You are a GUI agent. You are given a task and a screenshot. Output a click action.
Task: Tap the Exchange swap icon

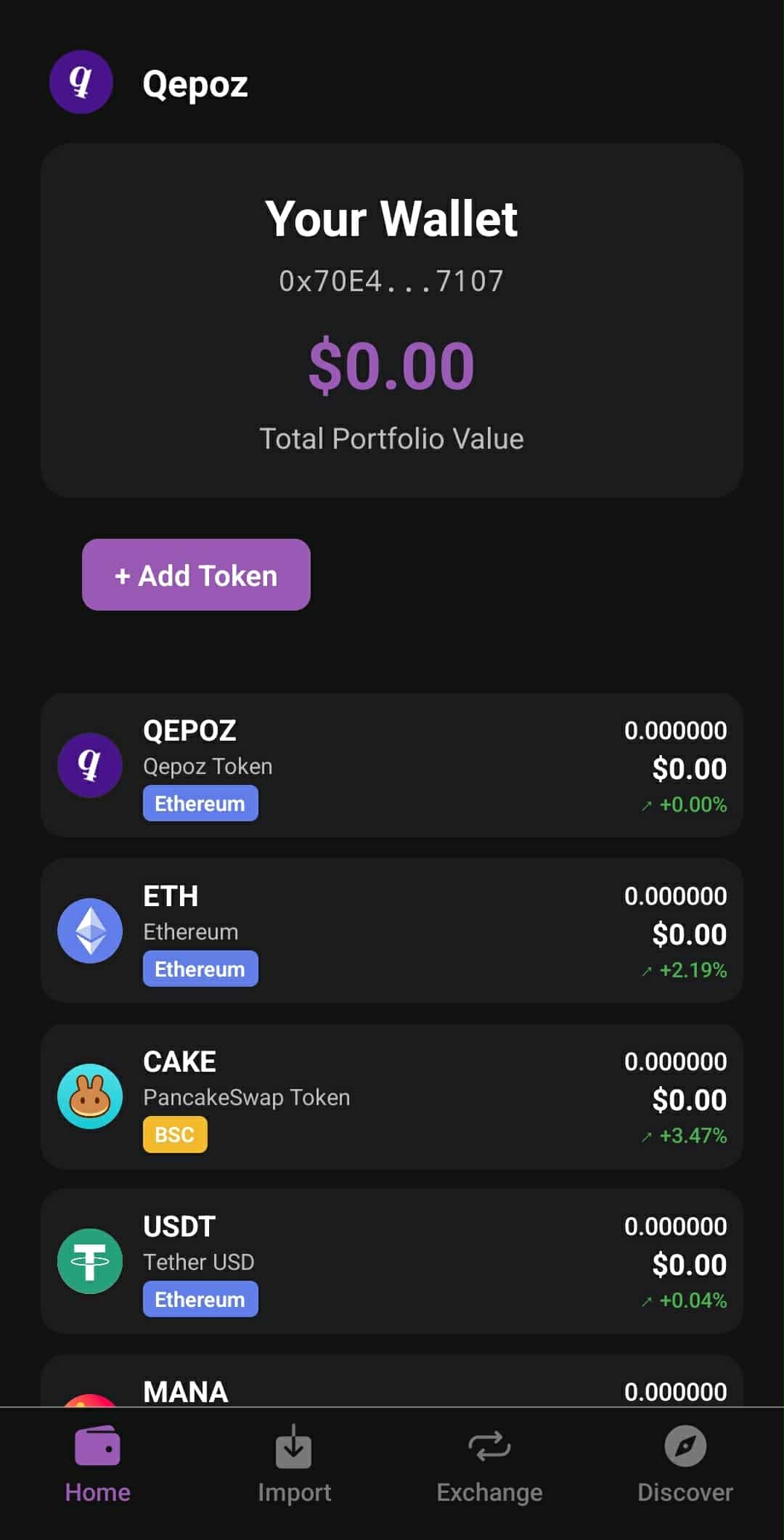click(x=490, y=1447)
